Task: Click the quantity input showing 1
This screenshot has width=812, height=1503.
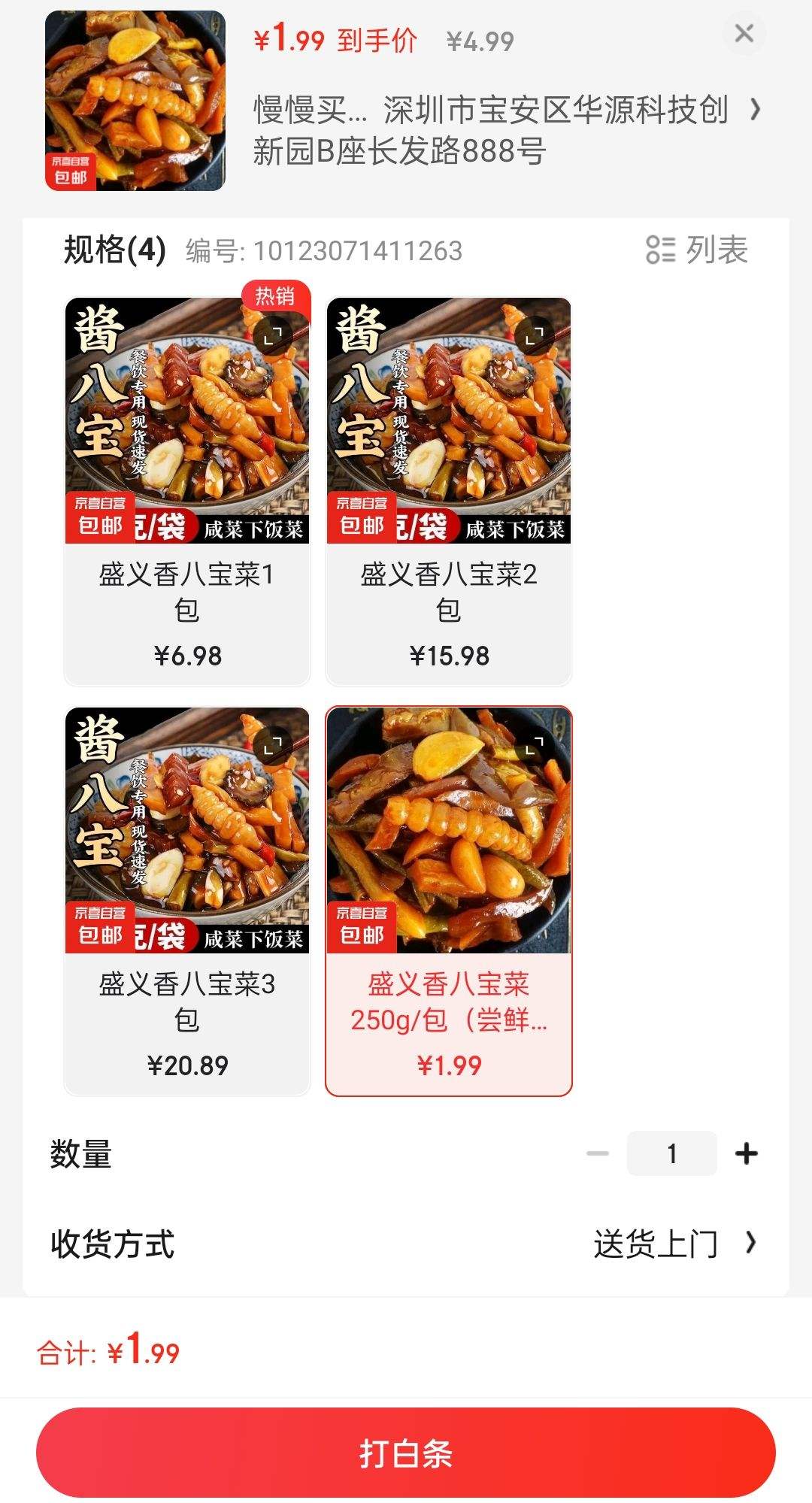Action: point(671,1153)
